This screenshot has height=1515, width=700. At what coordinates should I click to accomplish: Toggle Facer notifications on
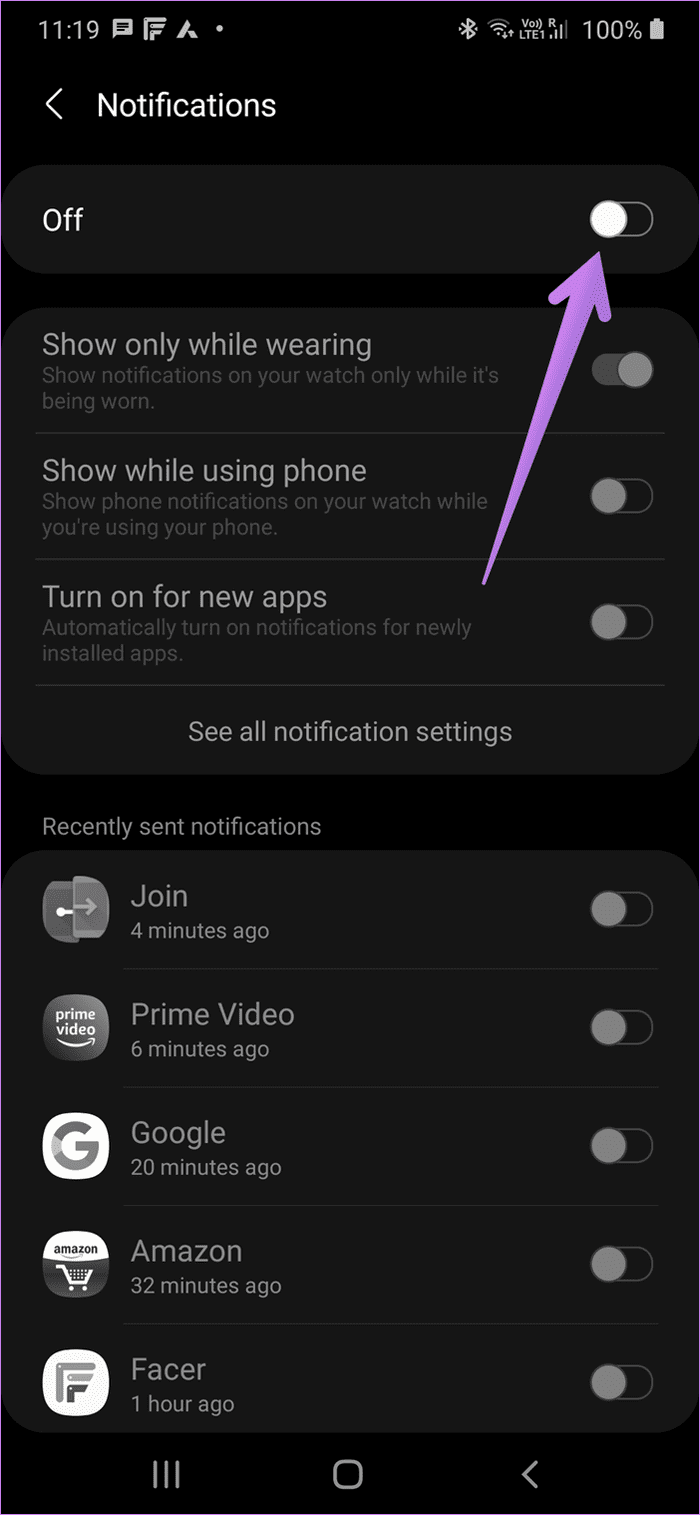[x=621, y=1382]
